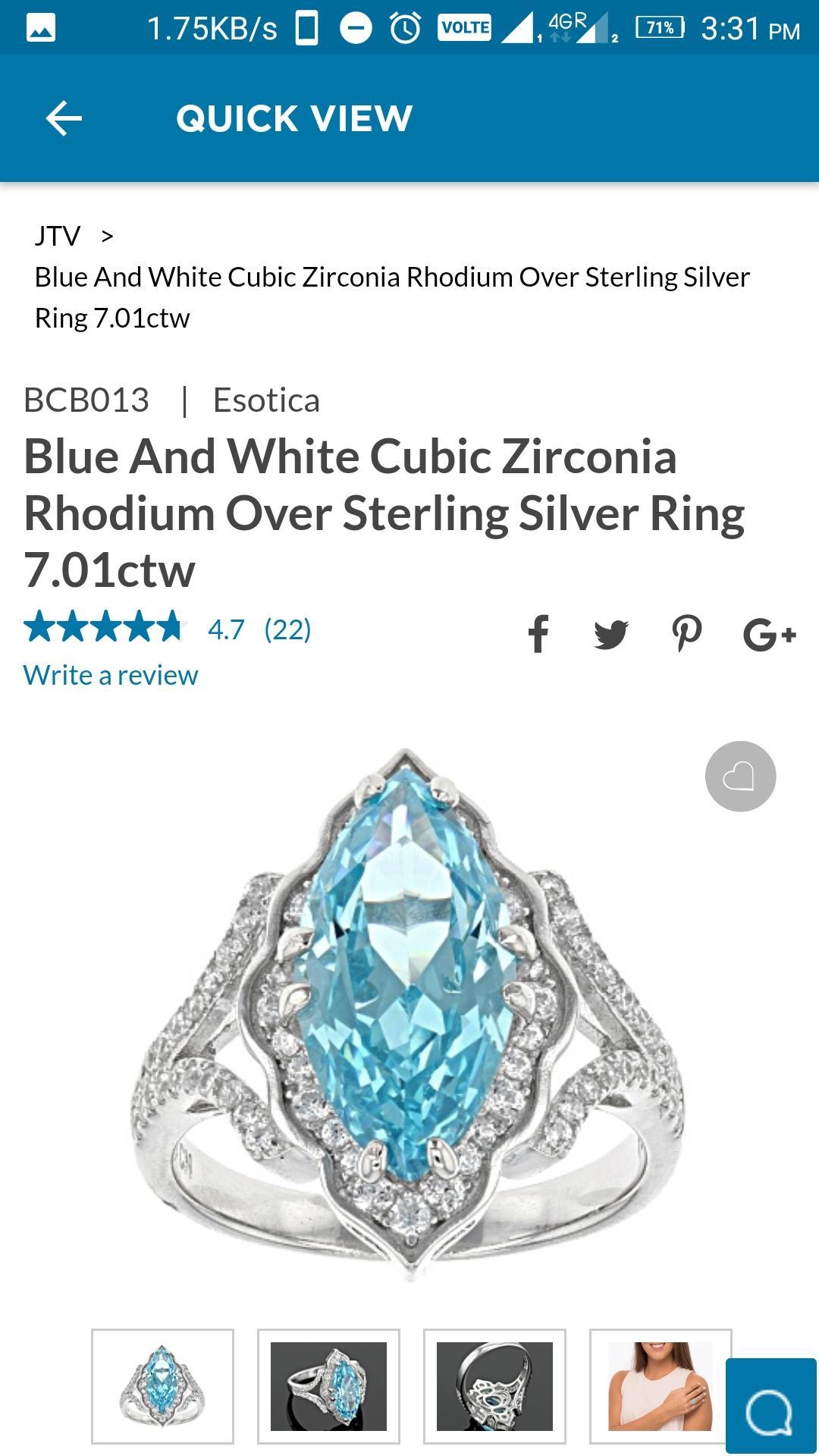This screenshot has height=1456, width=819.
Task: Share product on Facebook
Action: (538, 633)
